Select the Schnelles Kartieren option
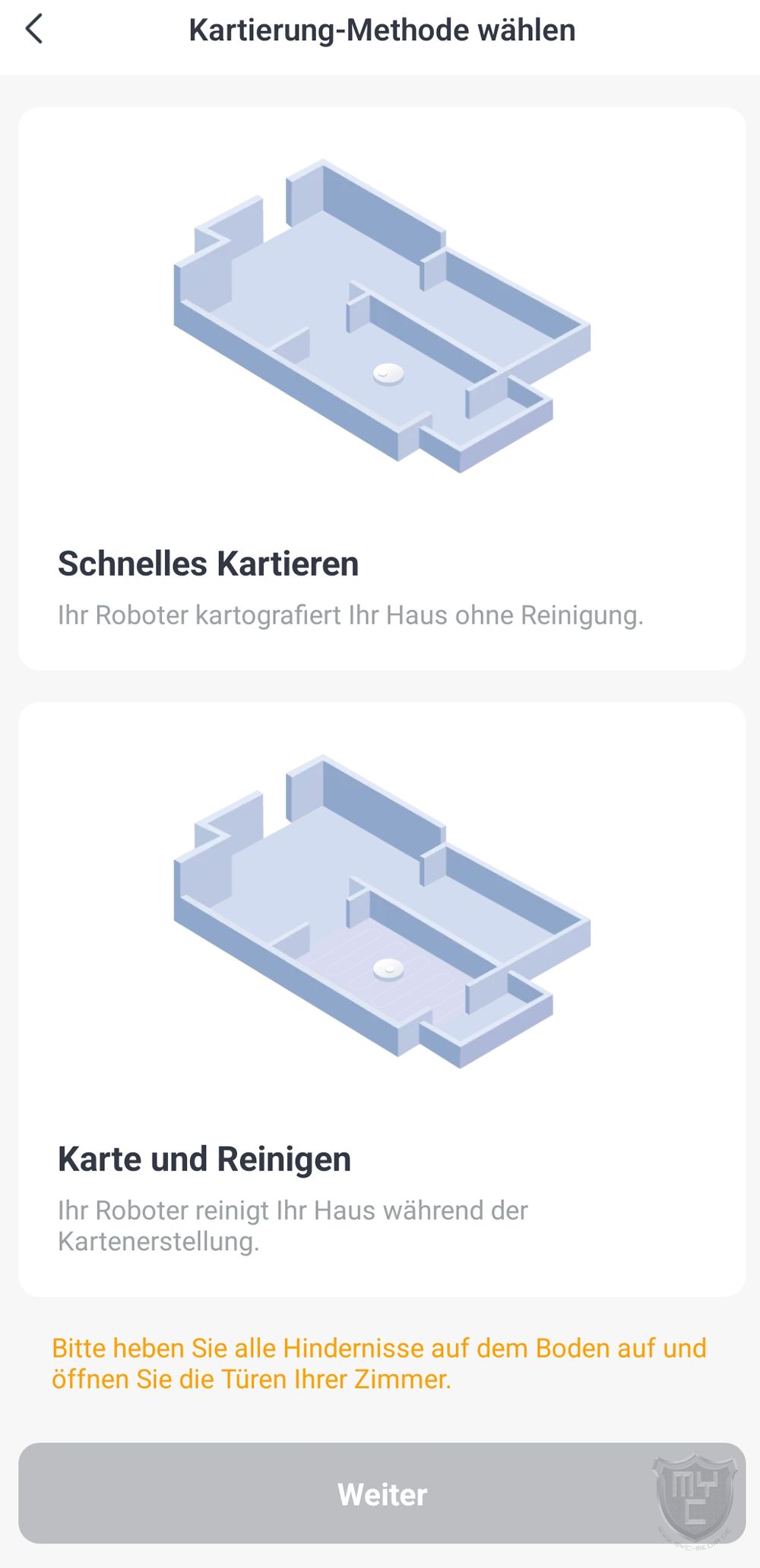The height and width of the screenshot is (1568, 760). (382, 389)
